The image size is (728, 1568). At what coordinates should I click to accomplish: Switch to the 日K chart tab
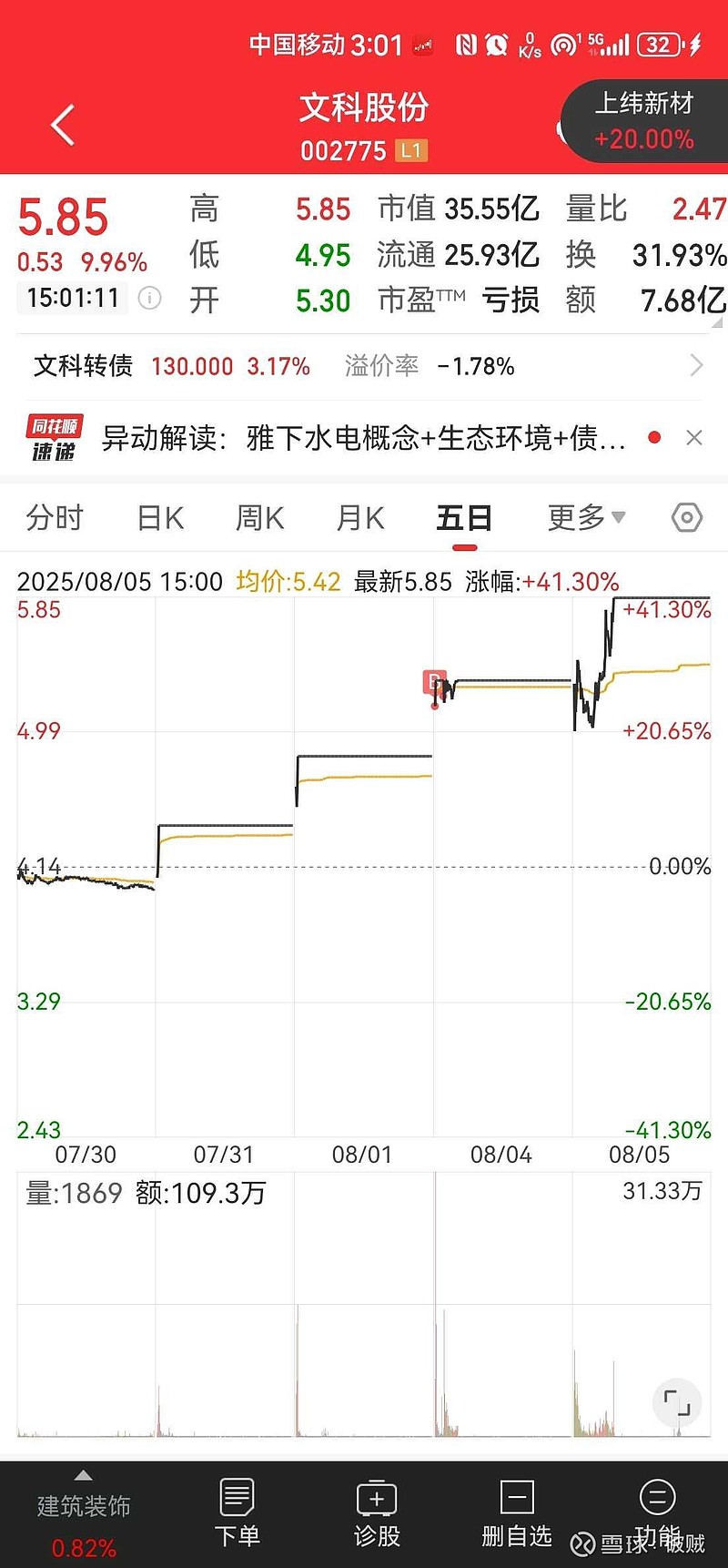160,518
